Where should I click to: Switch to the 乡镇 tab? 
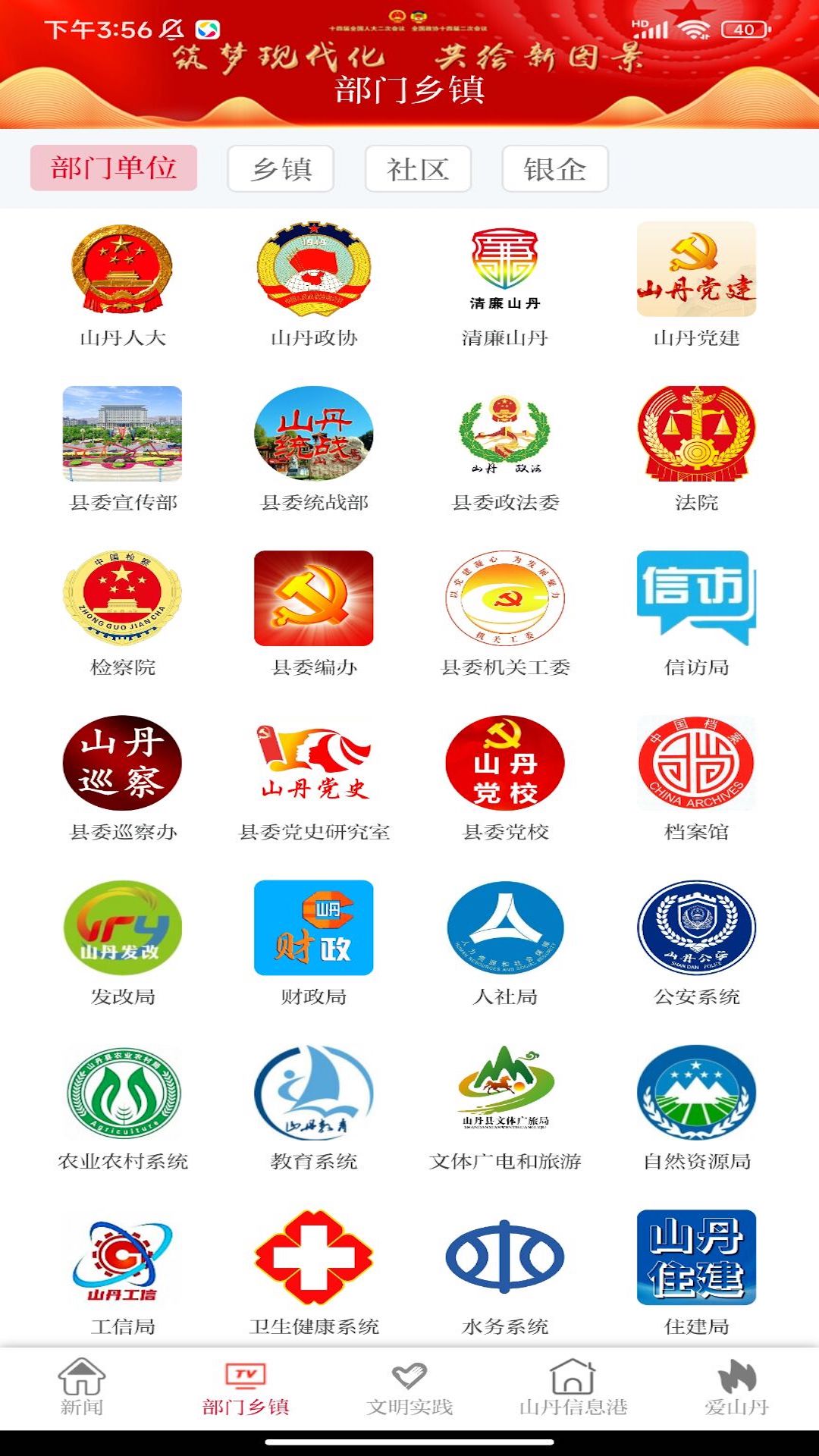(x=279, y=168)
